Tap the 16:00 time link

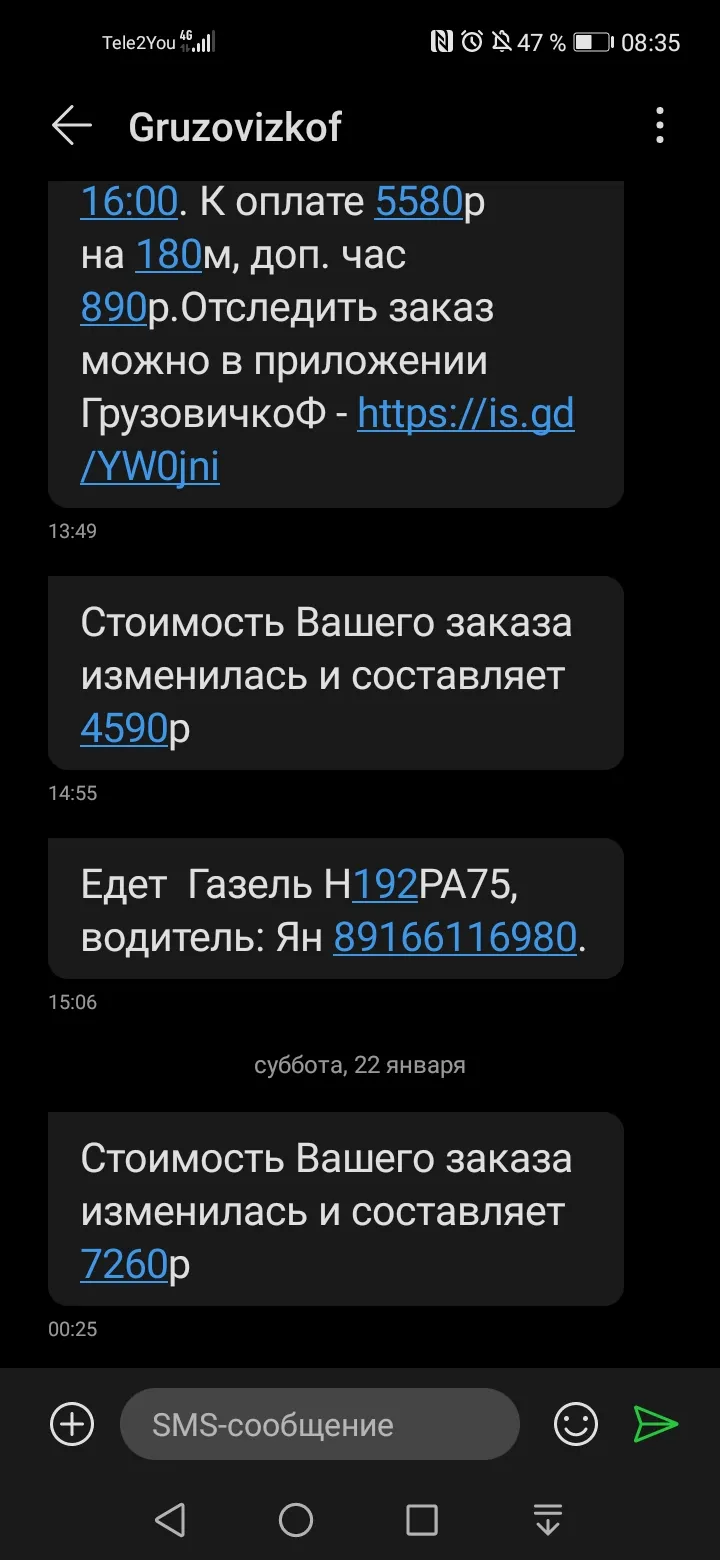[129, 203]
